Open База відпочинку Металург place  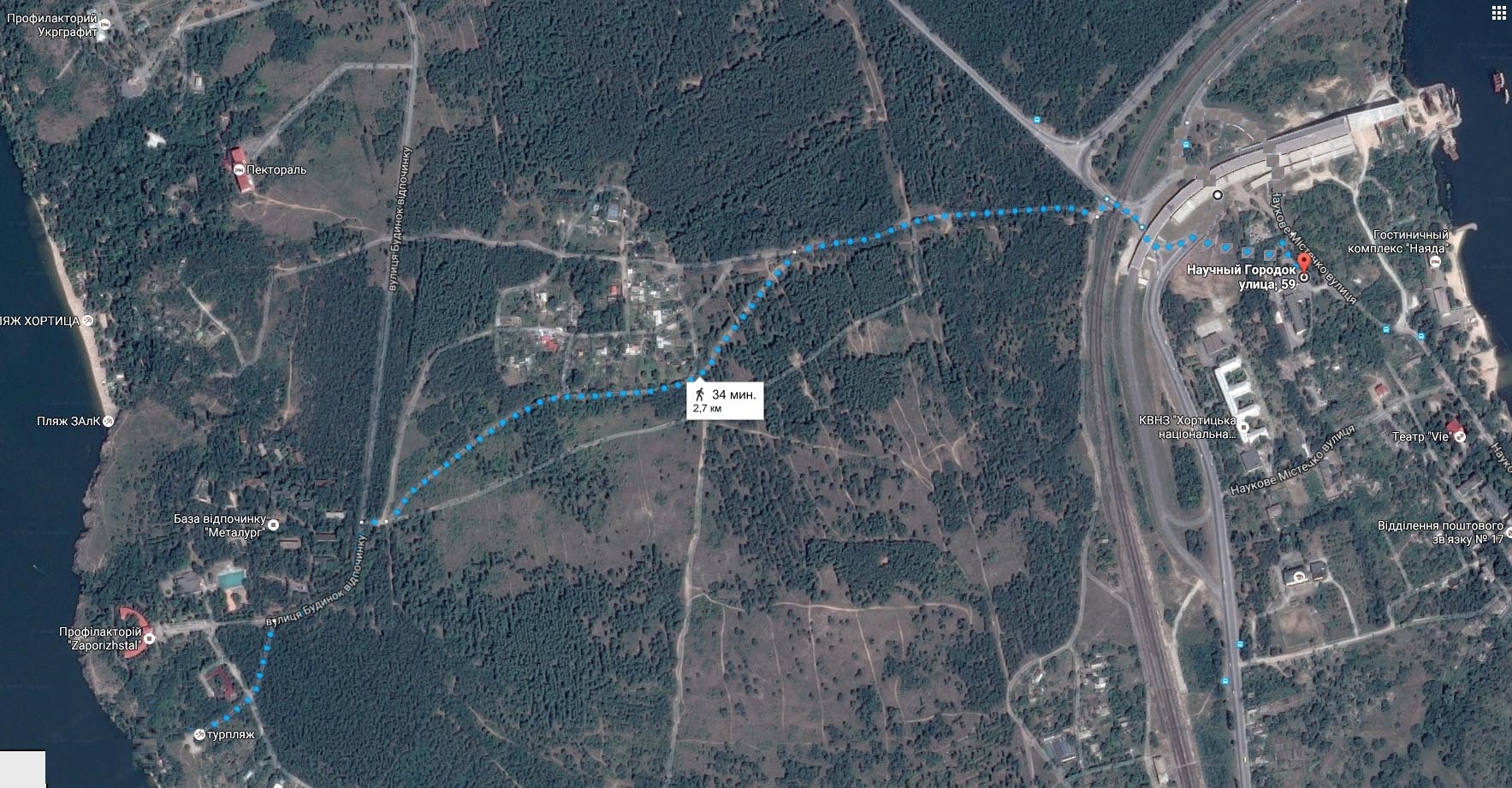pos(274,524)
